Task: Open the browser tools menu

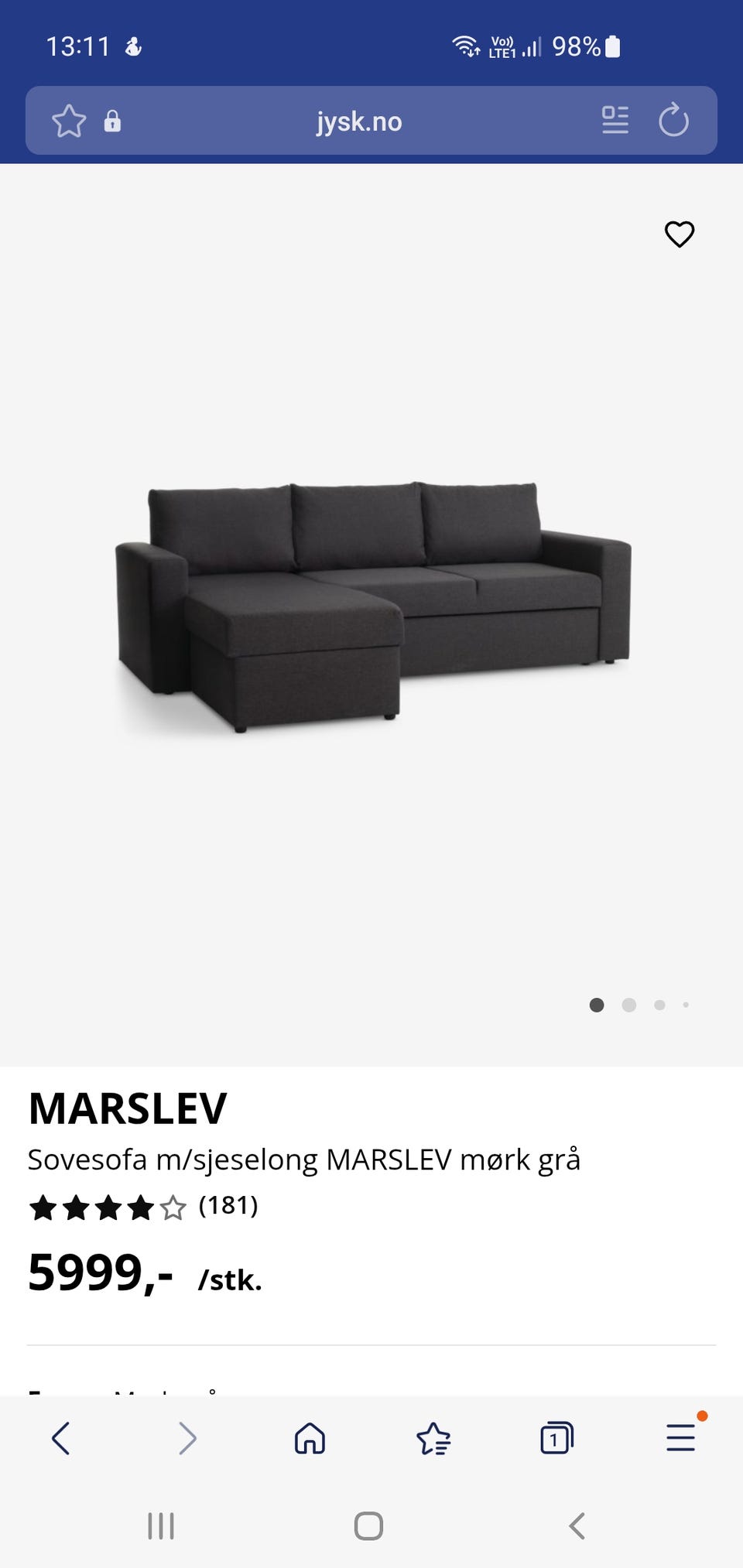Action: pos(680,1439)
